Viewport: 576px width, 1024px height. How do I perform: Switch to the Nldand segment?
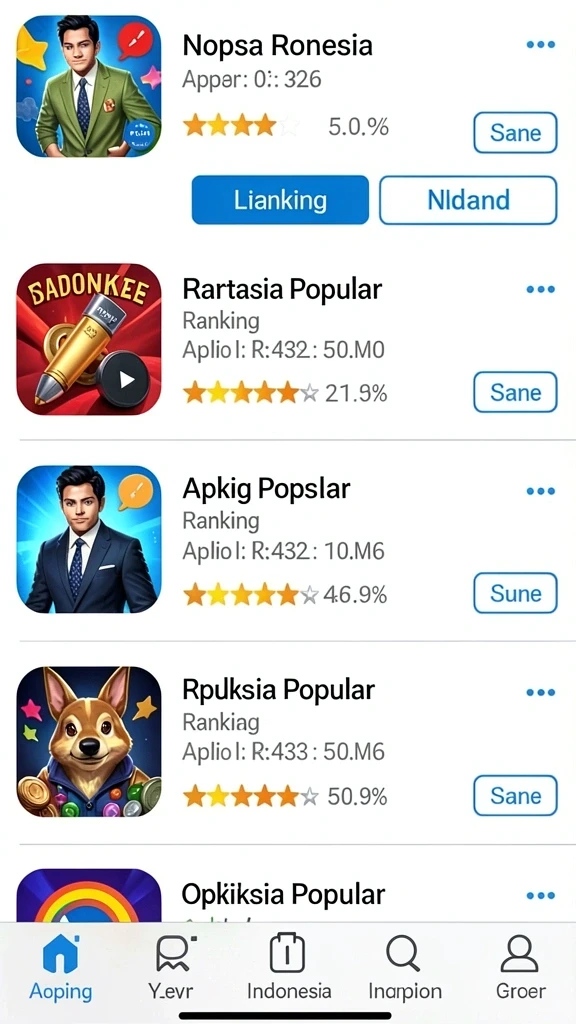(x=468, y=200)
